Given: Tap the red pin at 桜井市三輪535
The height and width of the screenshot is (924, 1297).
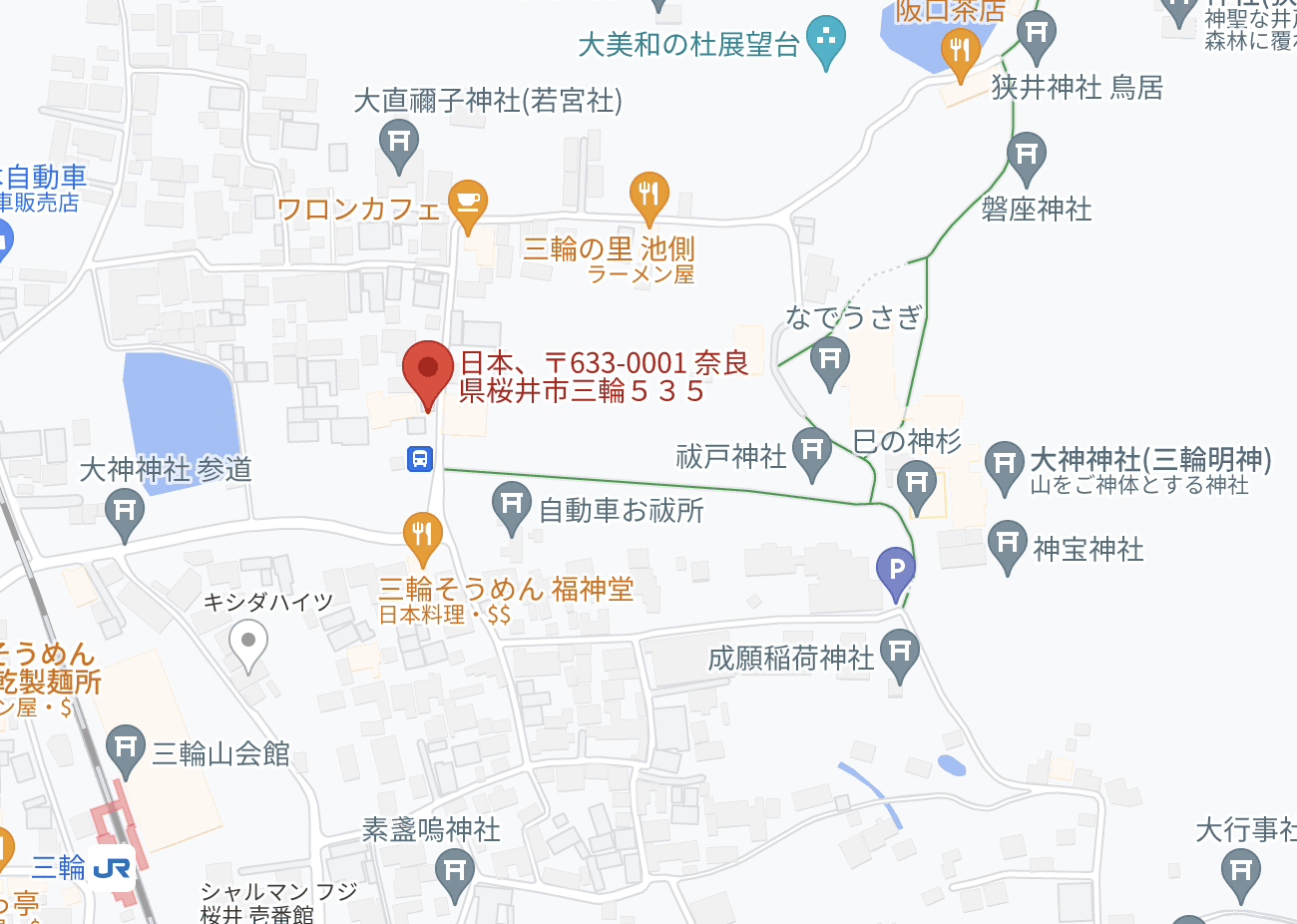Looking at the screenshot, I should coord(427,371).
